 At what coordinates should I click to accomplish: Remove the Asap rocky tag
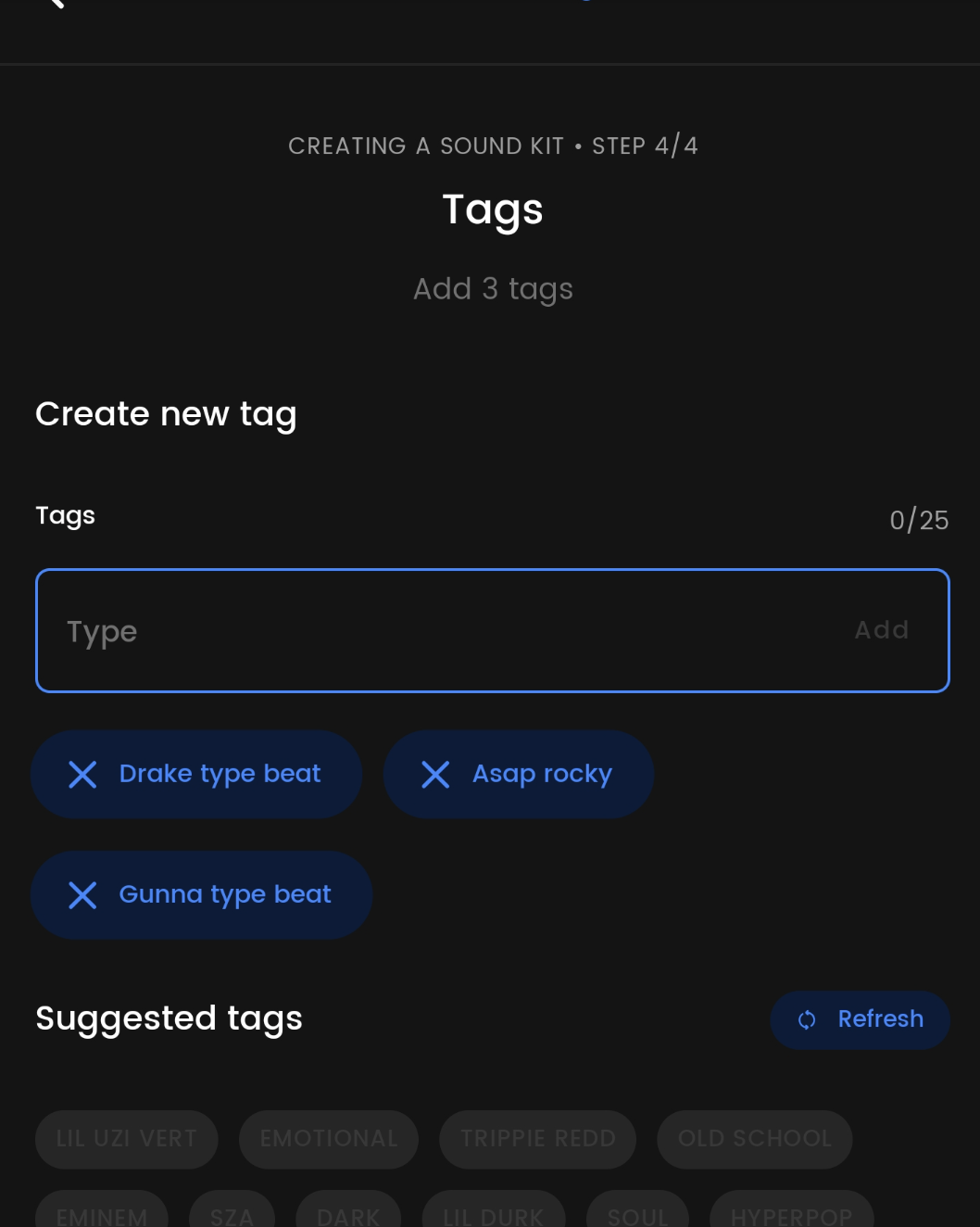pyautogui.click(x=435, y=775)
